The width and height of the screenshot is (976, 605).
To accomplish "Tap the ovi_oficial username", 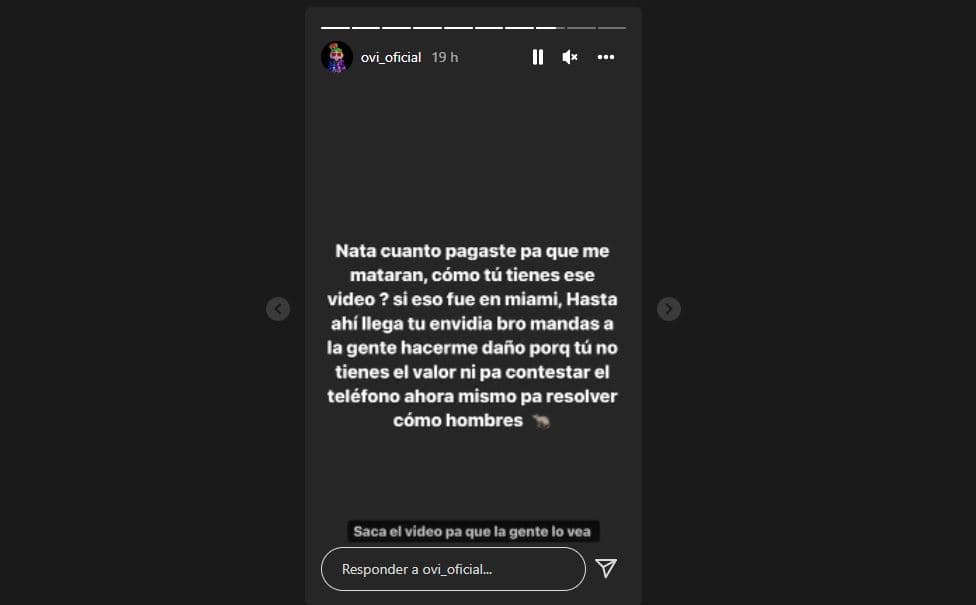I will (391, 58).
